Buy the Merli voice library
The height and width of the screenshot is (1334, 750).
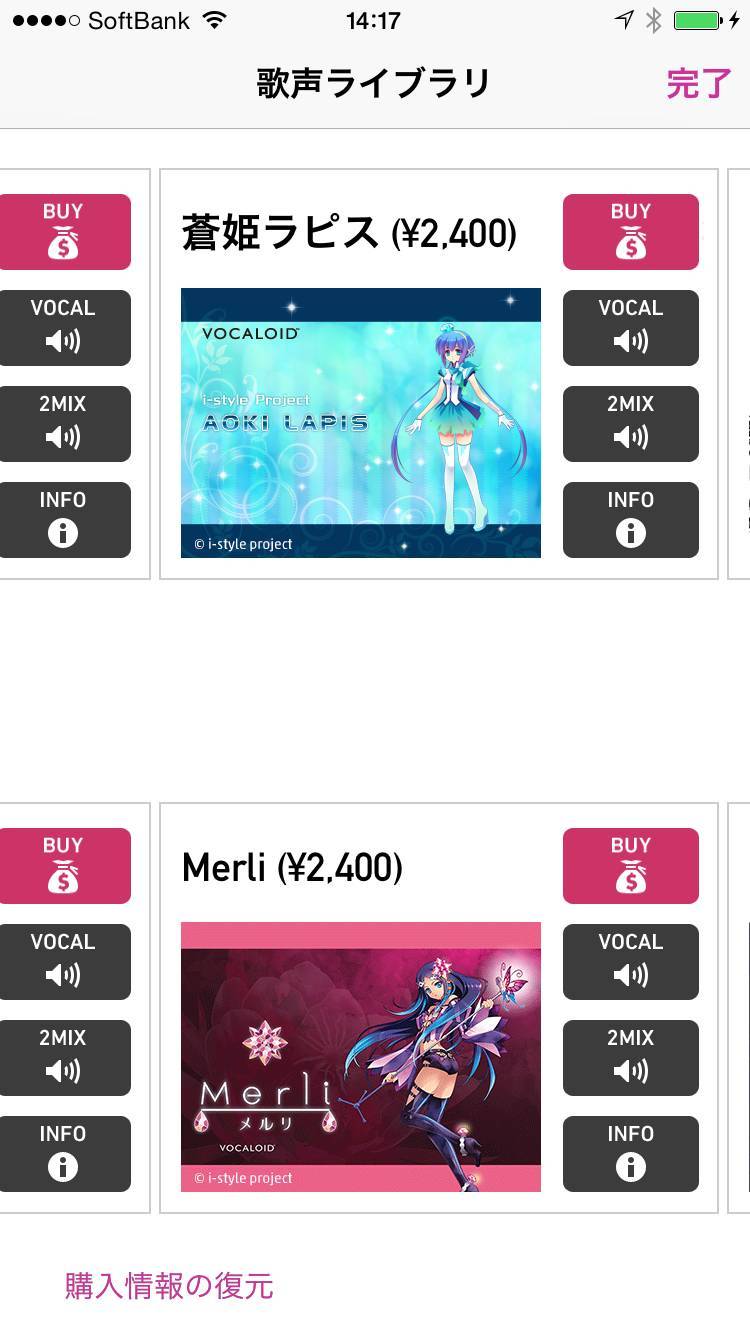click(630, 866)
